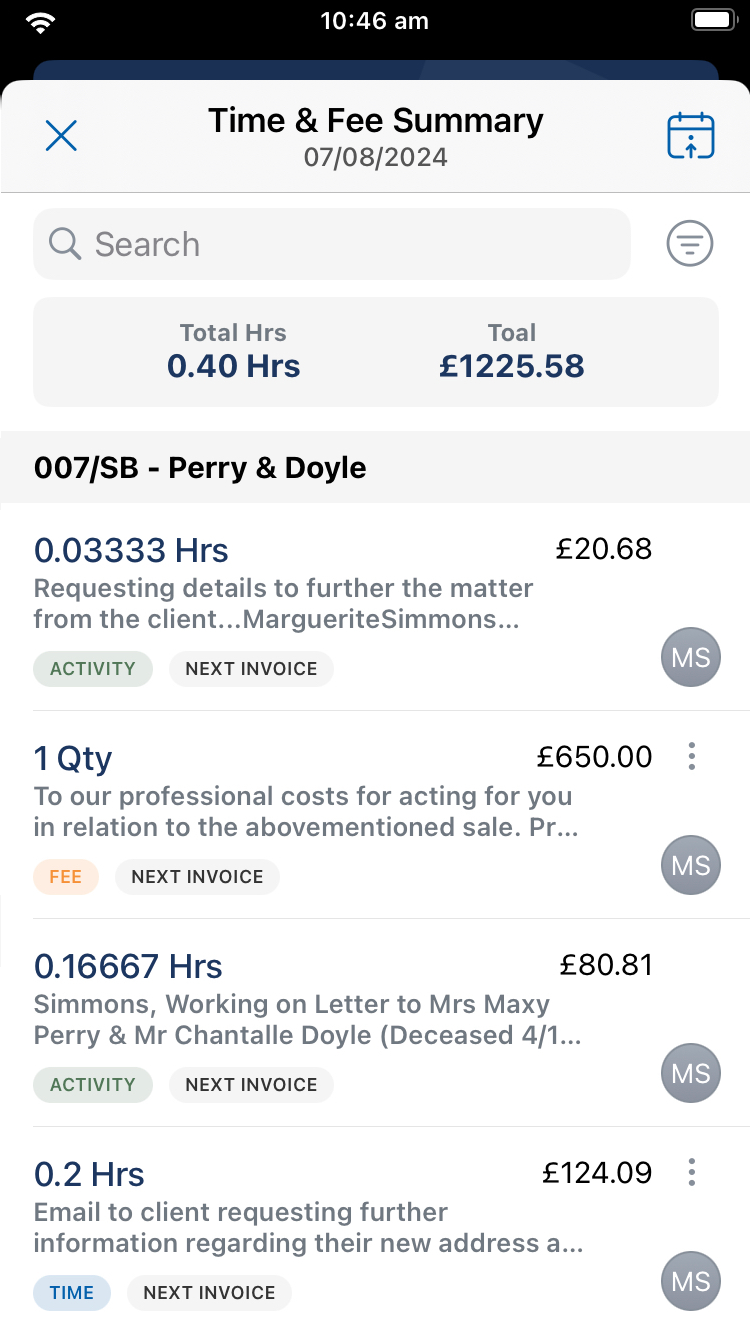Screen dimensions: 750x1334
Task: Open the 0.03333 Hrs entry link
Action: (x=131, y=550)
